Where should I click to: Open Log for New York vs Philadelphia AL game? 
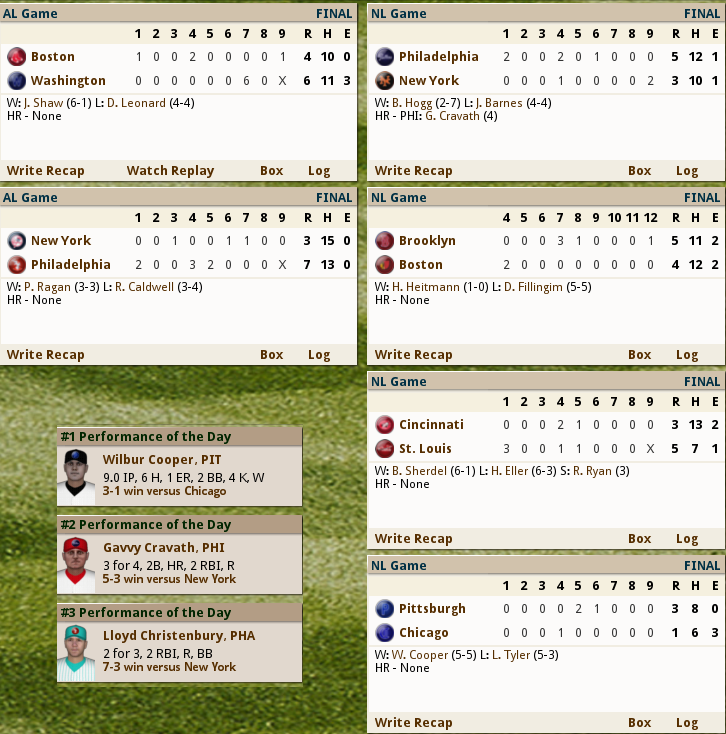coord(319,354)
